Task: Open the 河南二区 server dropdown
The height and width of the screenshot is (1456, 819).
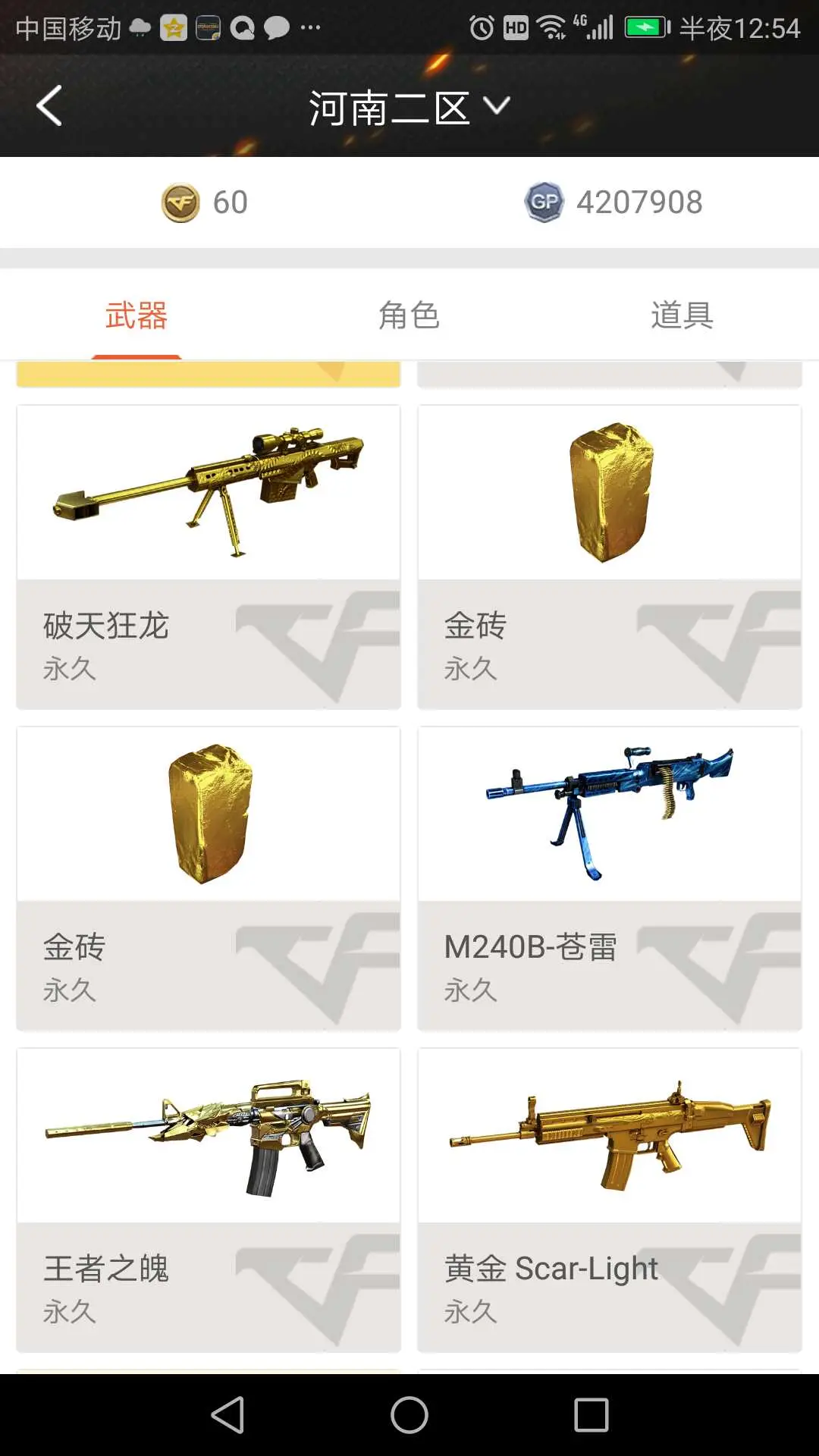Action: (x=409, y=108)
